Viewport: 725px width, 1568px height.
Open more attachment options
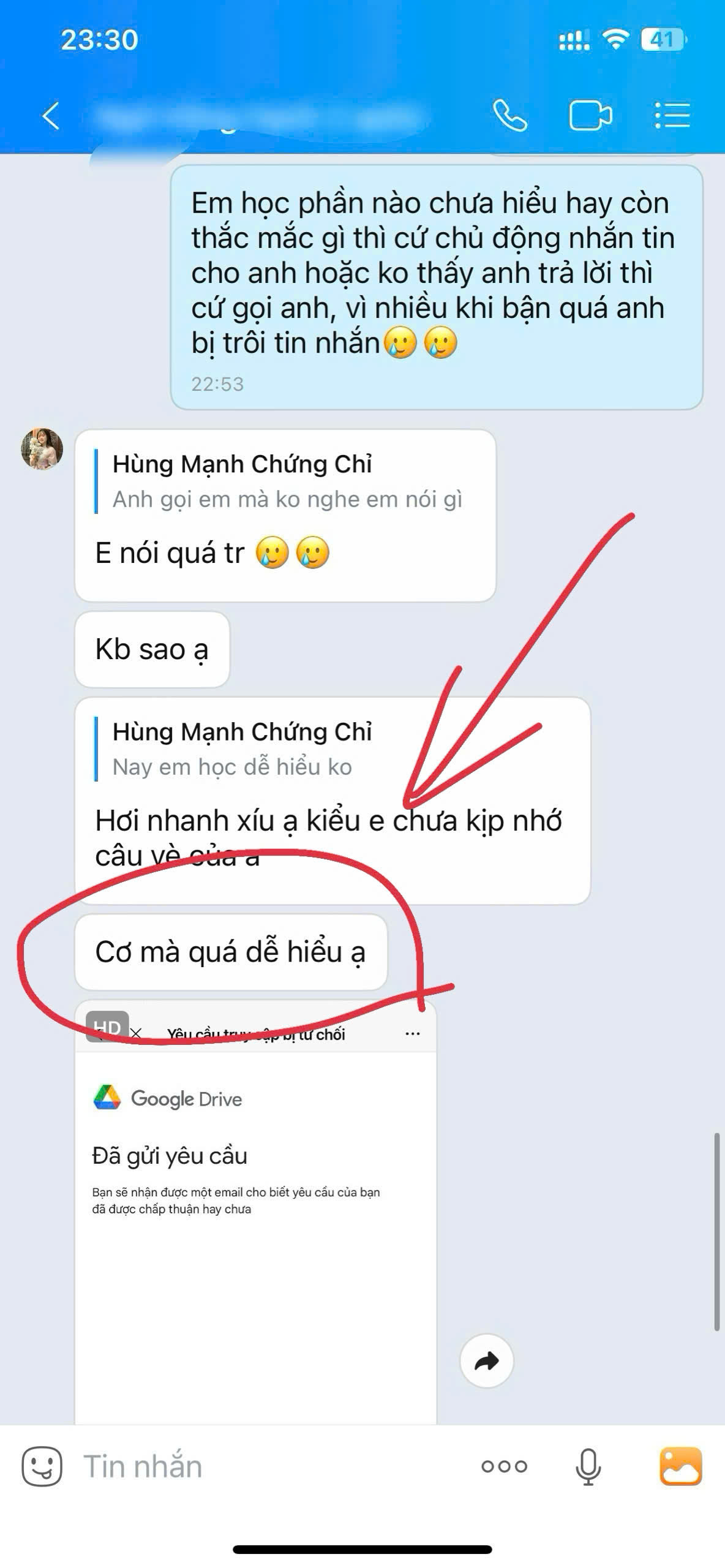click(503, 1466)
